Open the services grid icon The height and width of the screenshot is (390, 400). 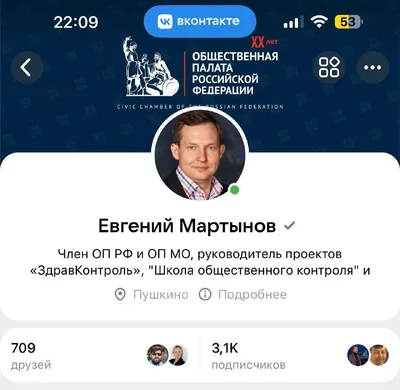tap(329, 67)
